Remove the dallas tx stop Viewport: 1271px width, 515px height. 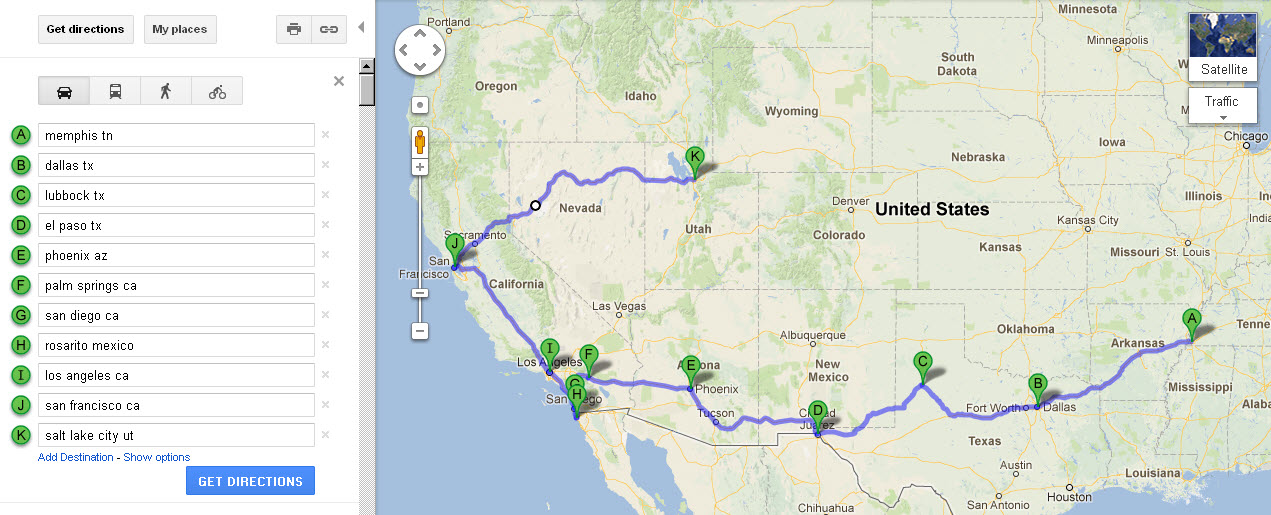click(325, 165)
